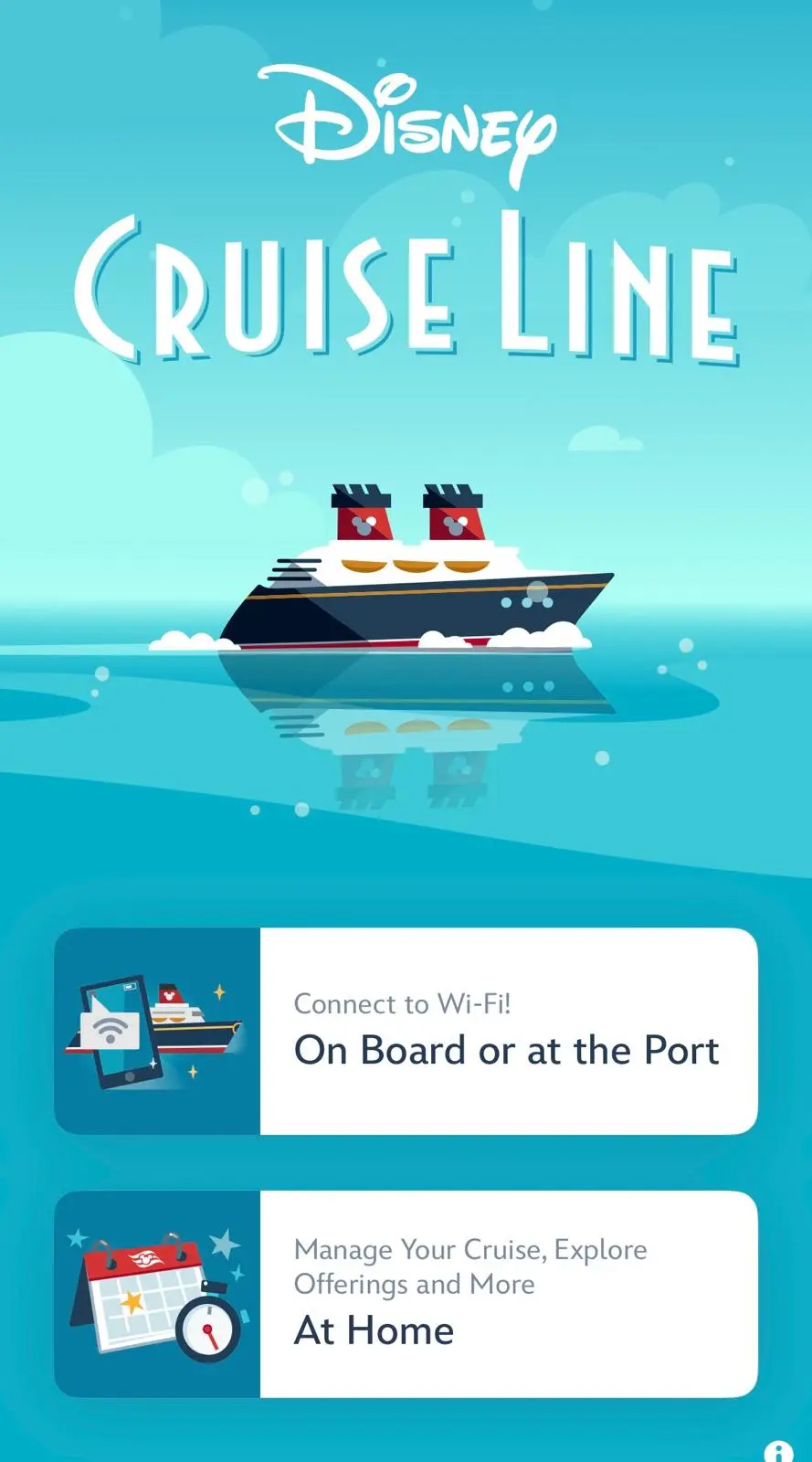The image size is (812, 1462).
Task: Select 'Manage Your Cruise, Explore Offerings and More'
Action: click(469, 1266)
